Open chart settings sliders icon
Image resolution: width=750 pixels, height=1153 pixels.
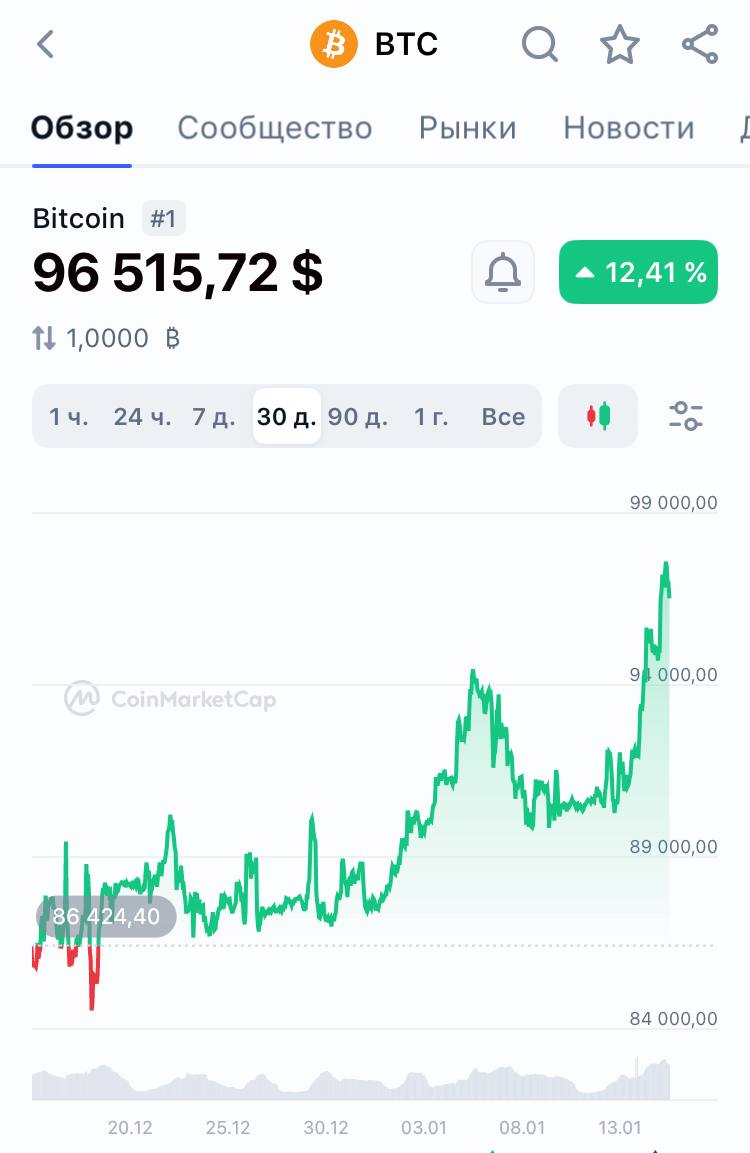coord(686,416)
